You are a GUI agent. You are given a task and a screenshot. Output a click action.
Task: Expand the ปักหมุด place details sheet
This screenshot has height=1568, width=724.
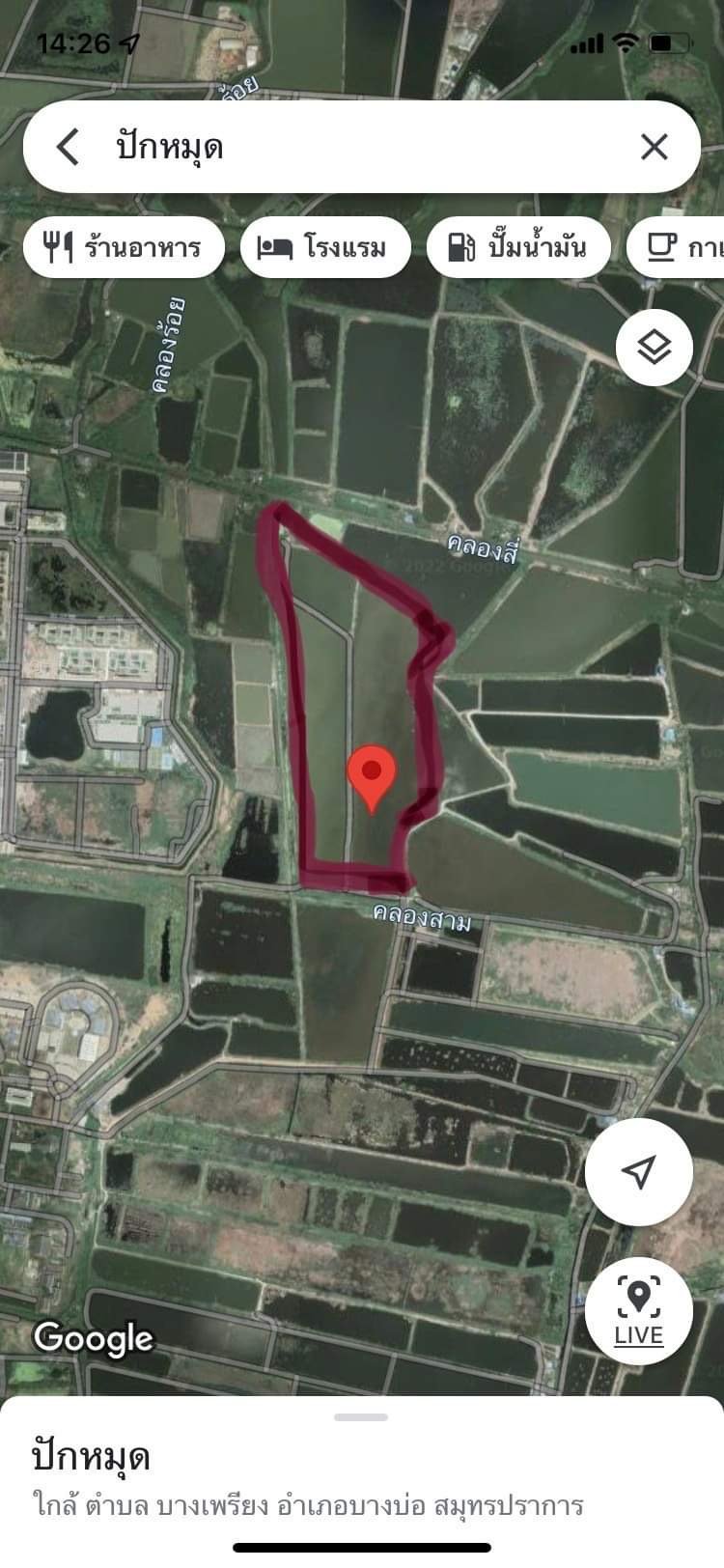point(361,1417)
